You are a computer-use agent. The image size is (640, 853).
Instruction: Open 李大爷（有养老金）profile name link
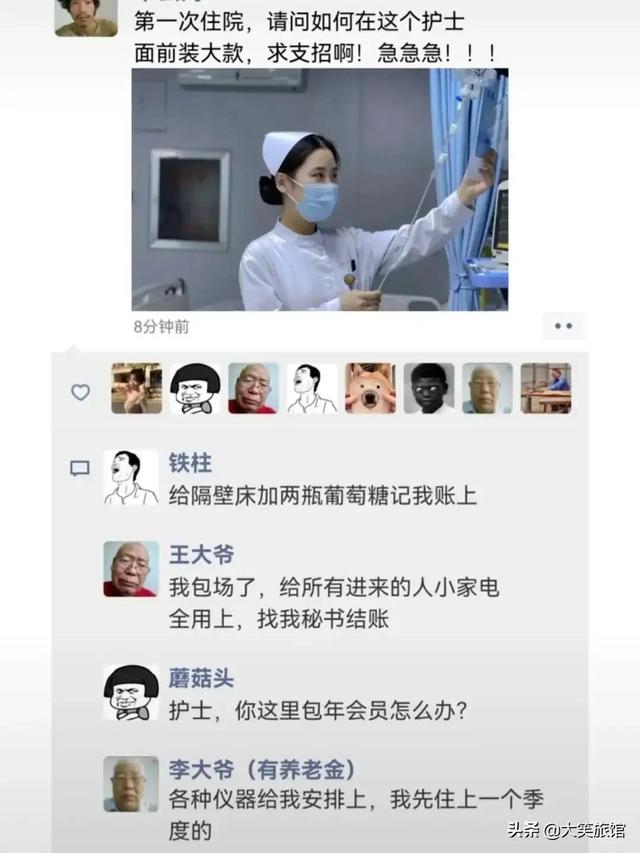coord(262,770)
